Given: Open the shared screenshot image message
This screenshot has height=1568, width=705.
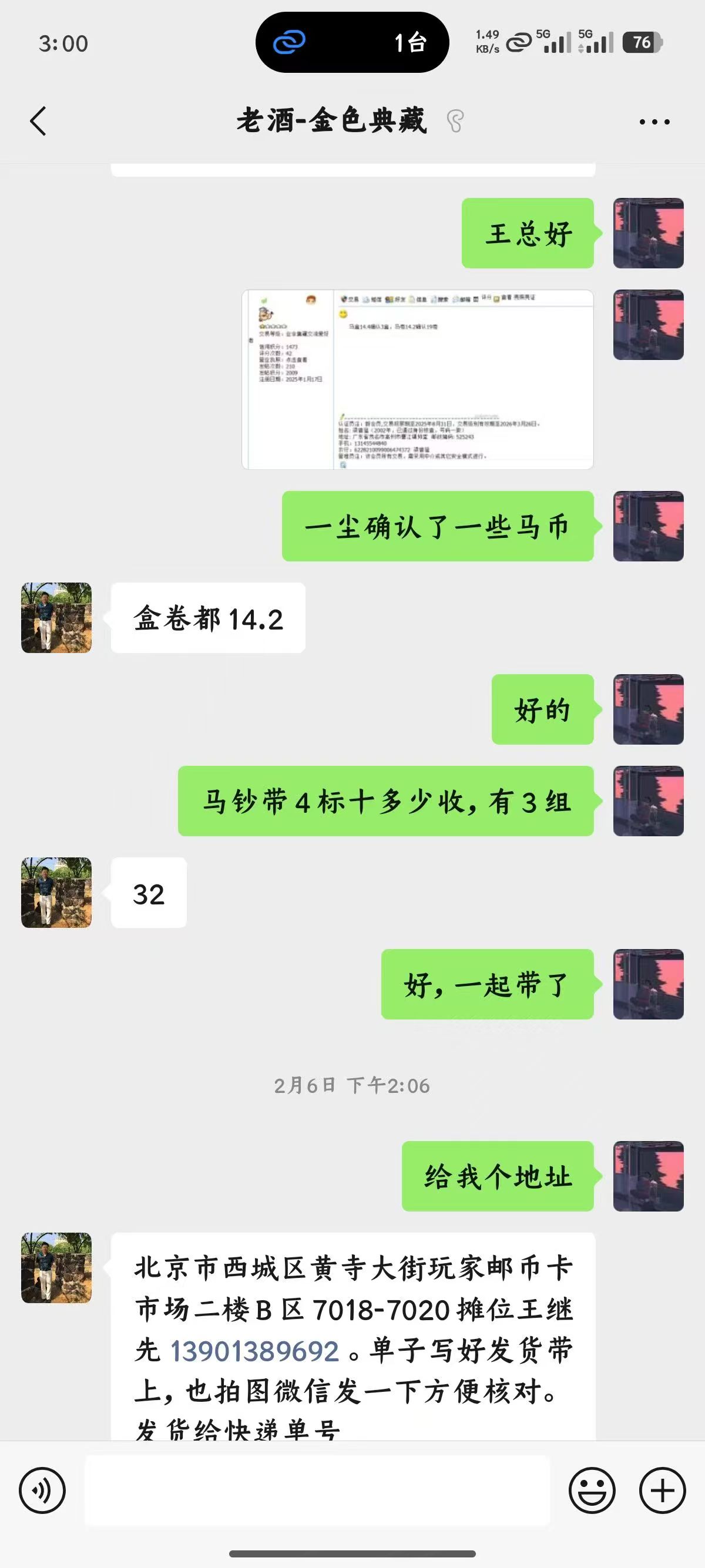Looking at the screenshot, I should tap(418, 380).
